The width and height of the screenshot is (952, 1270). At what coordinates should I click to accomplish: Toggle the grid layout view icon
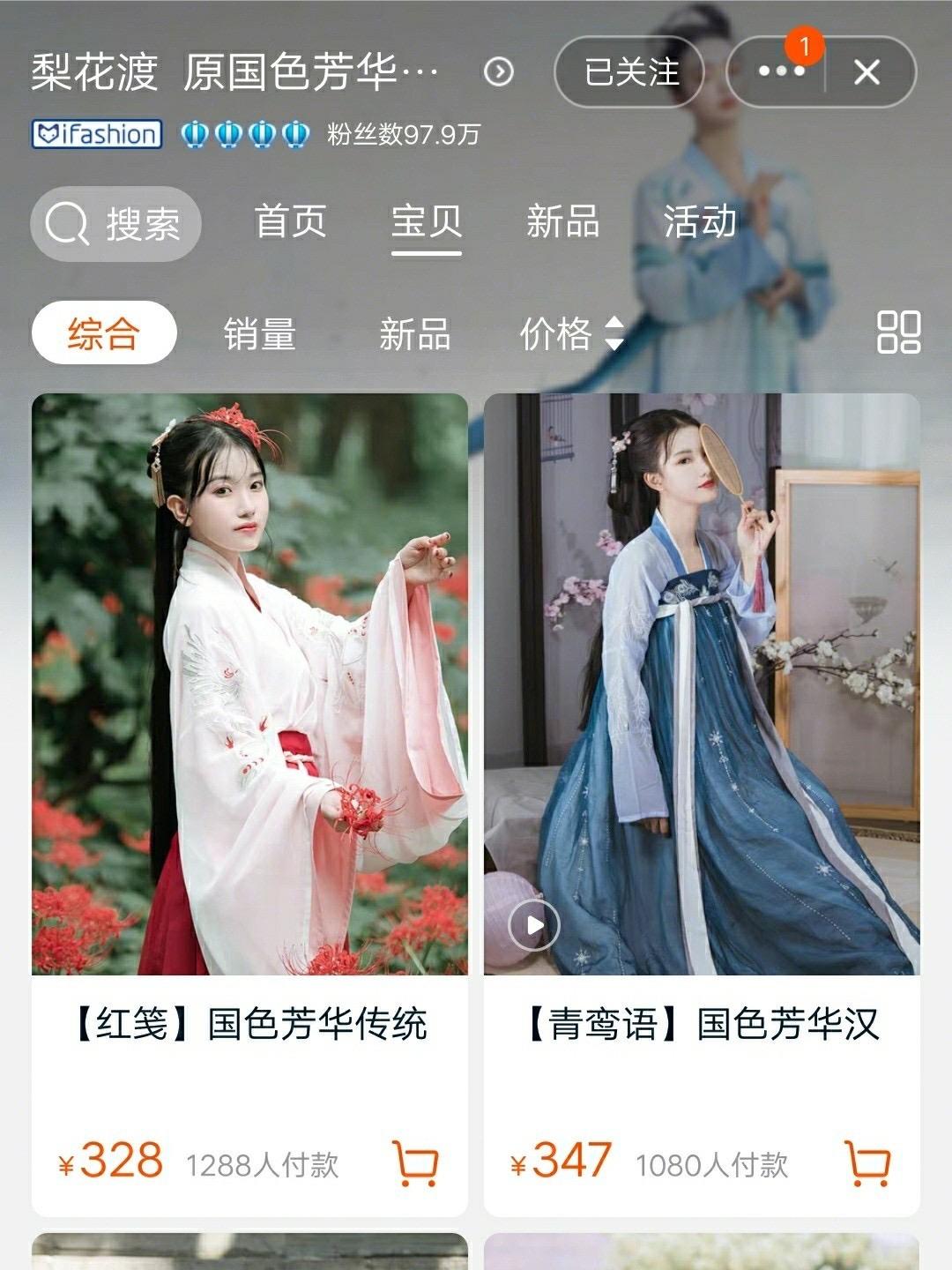point(898,332)
